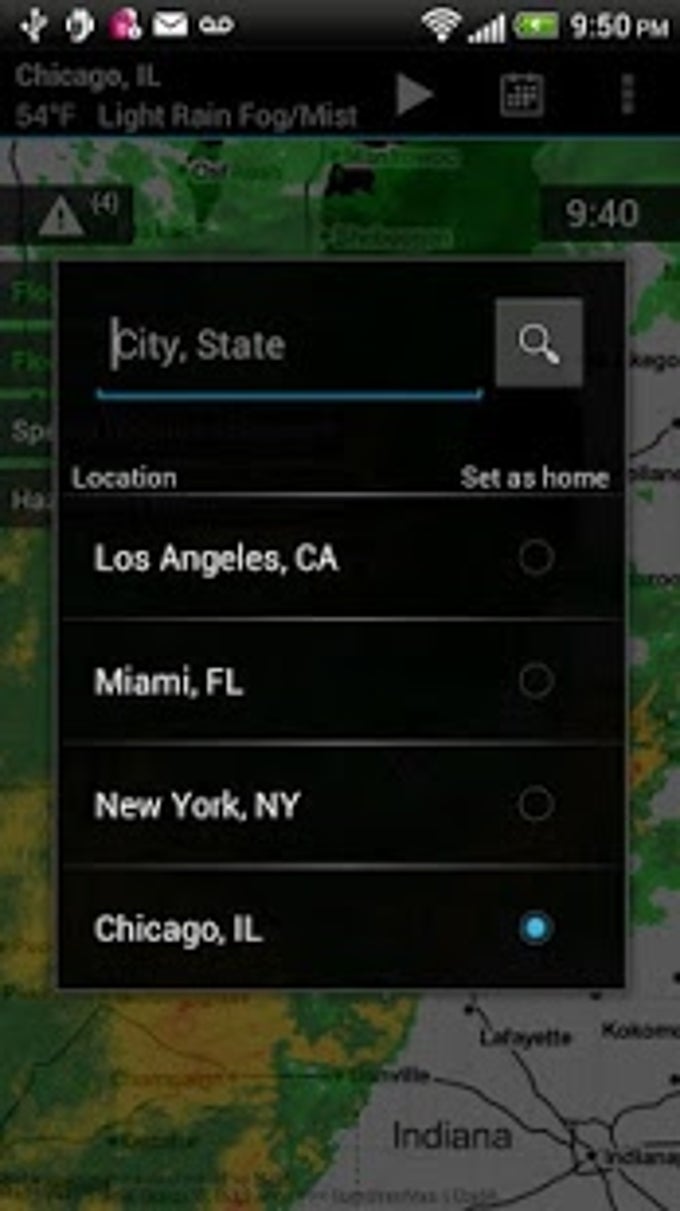The width and height of the screenshot is (680, 1211).
Task: Open the weather alerts warning icon
Action: (61, 215)
